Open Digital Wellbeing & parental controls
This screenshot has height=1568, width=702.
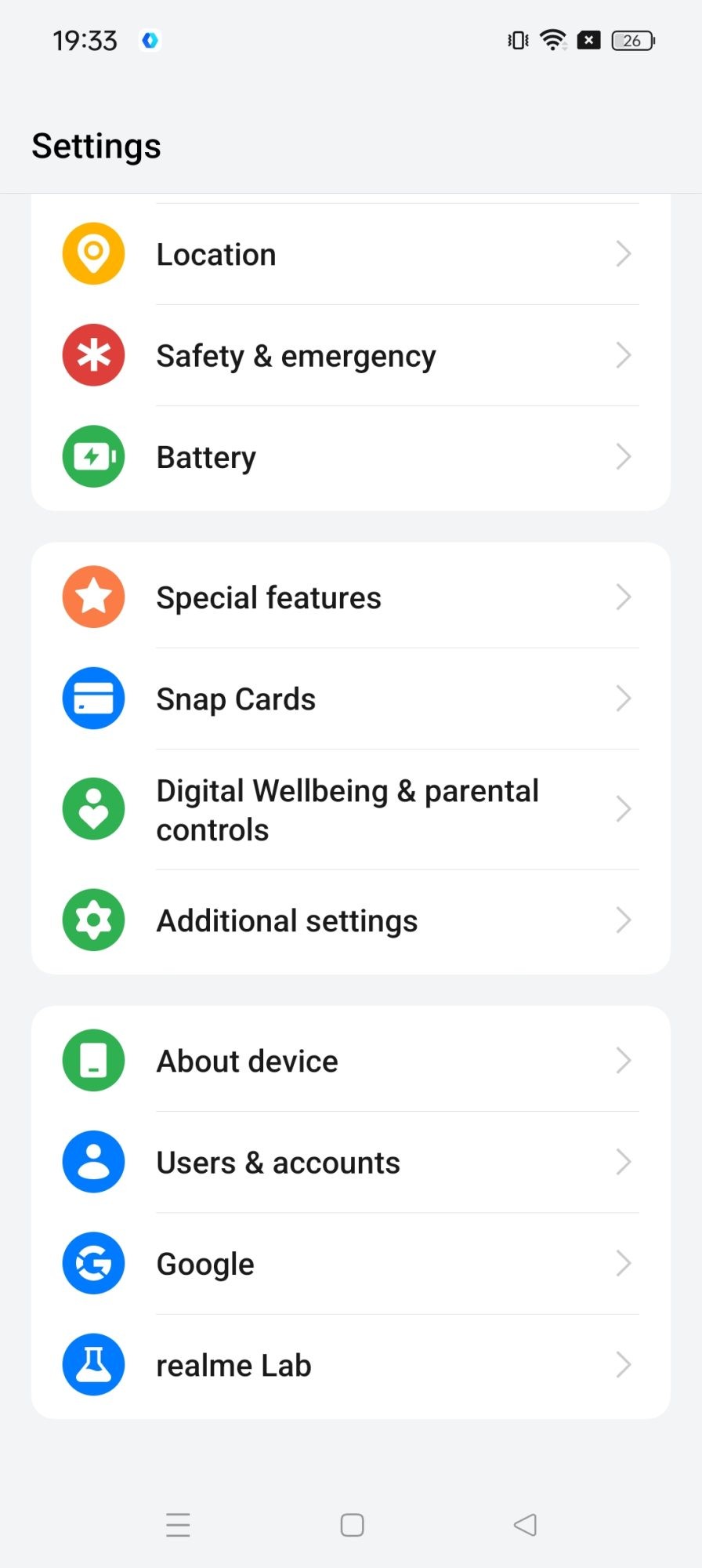[350, 810]
